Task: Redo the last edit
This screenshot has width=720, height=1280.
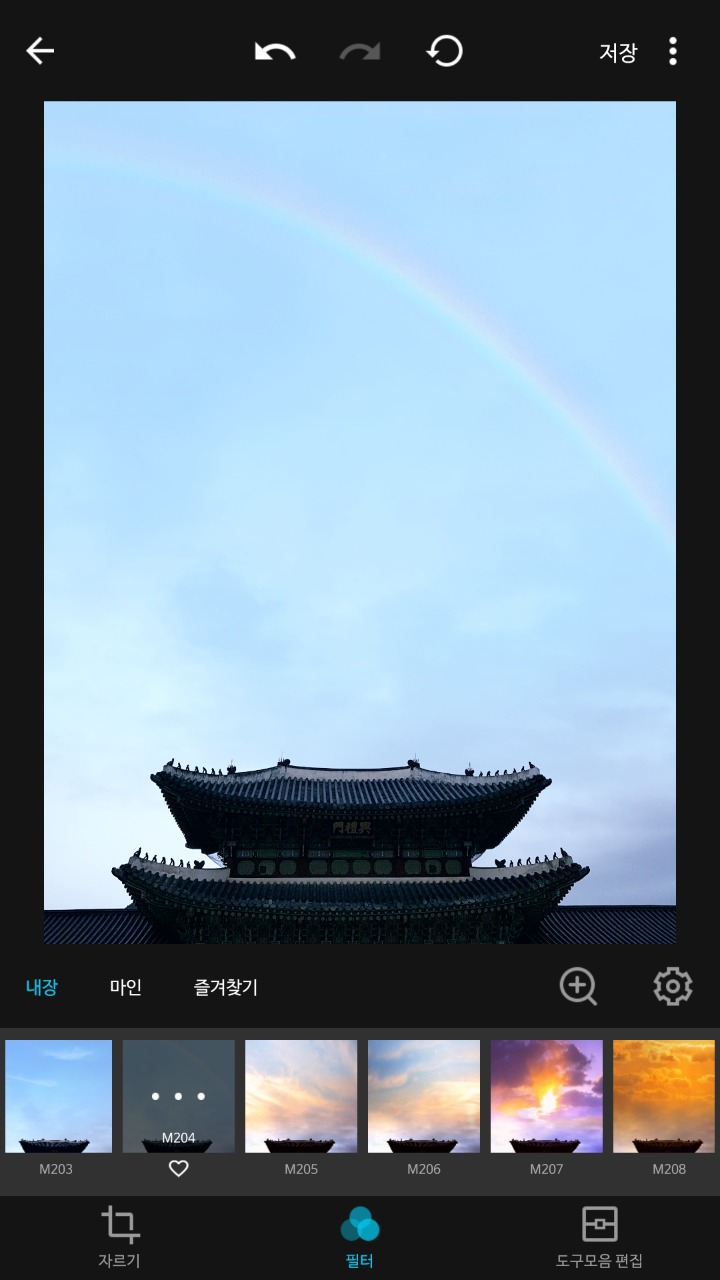Action: tap(360, 51)
